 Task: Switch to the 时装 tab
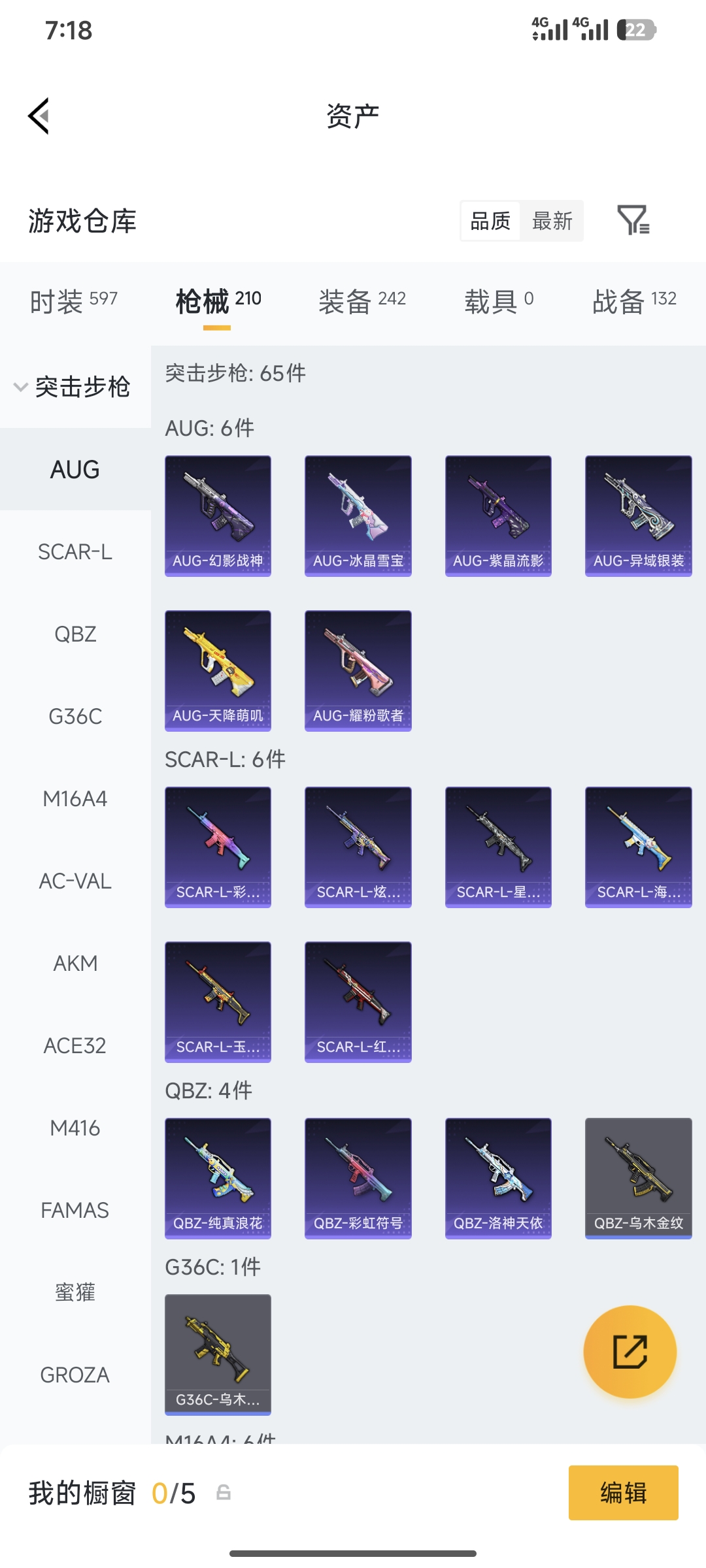tap(74, 301)
